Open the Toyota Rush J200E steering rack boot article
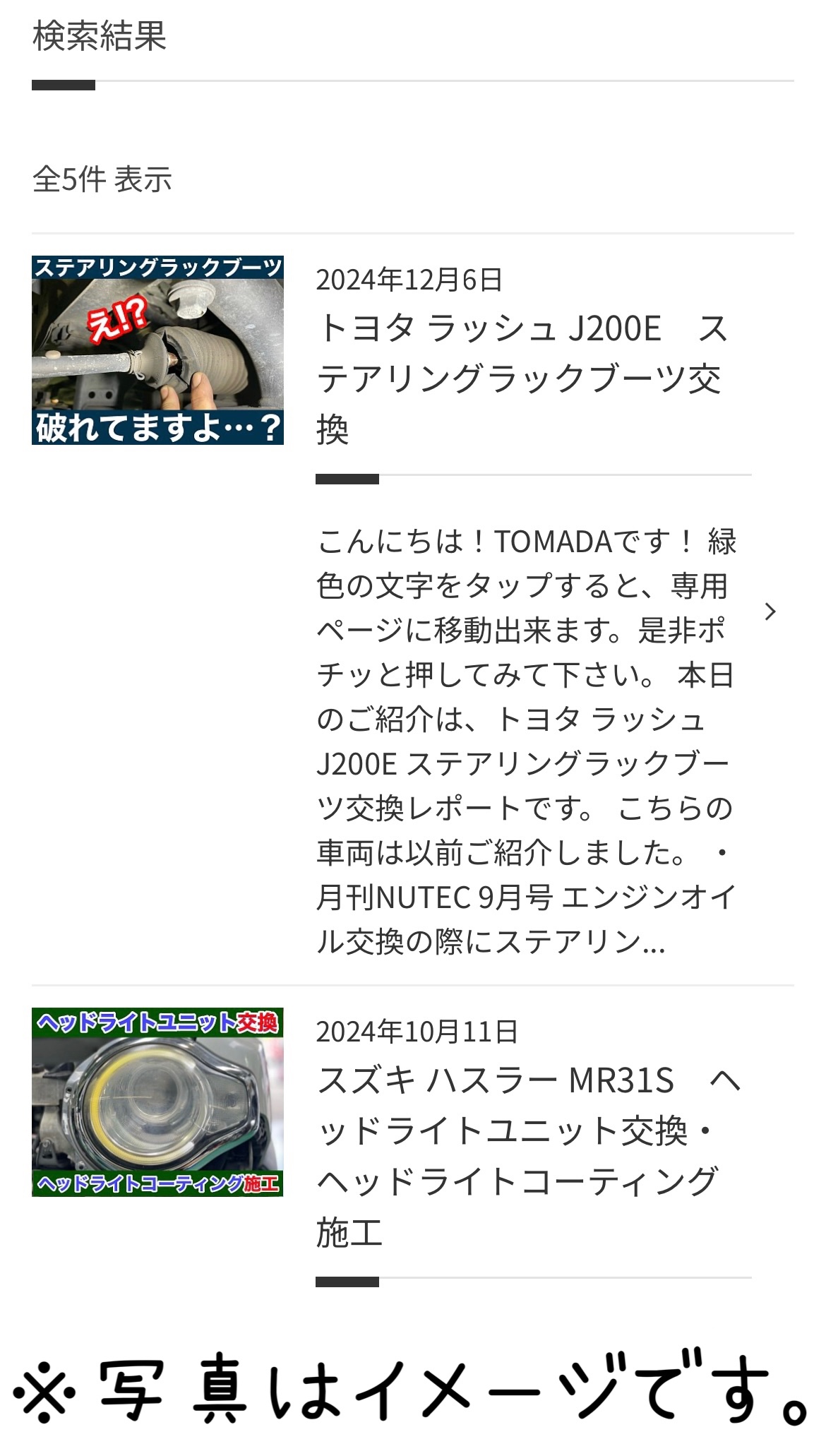The image size is (826, 1456). click(522, 378)
